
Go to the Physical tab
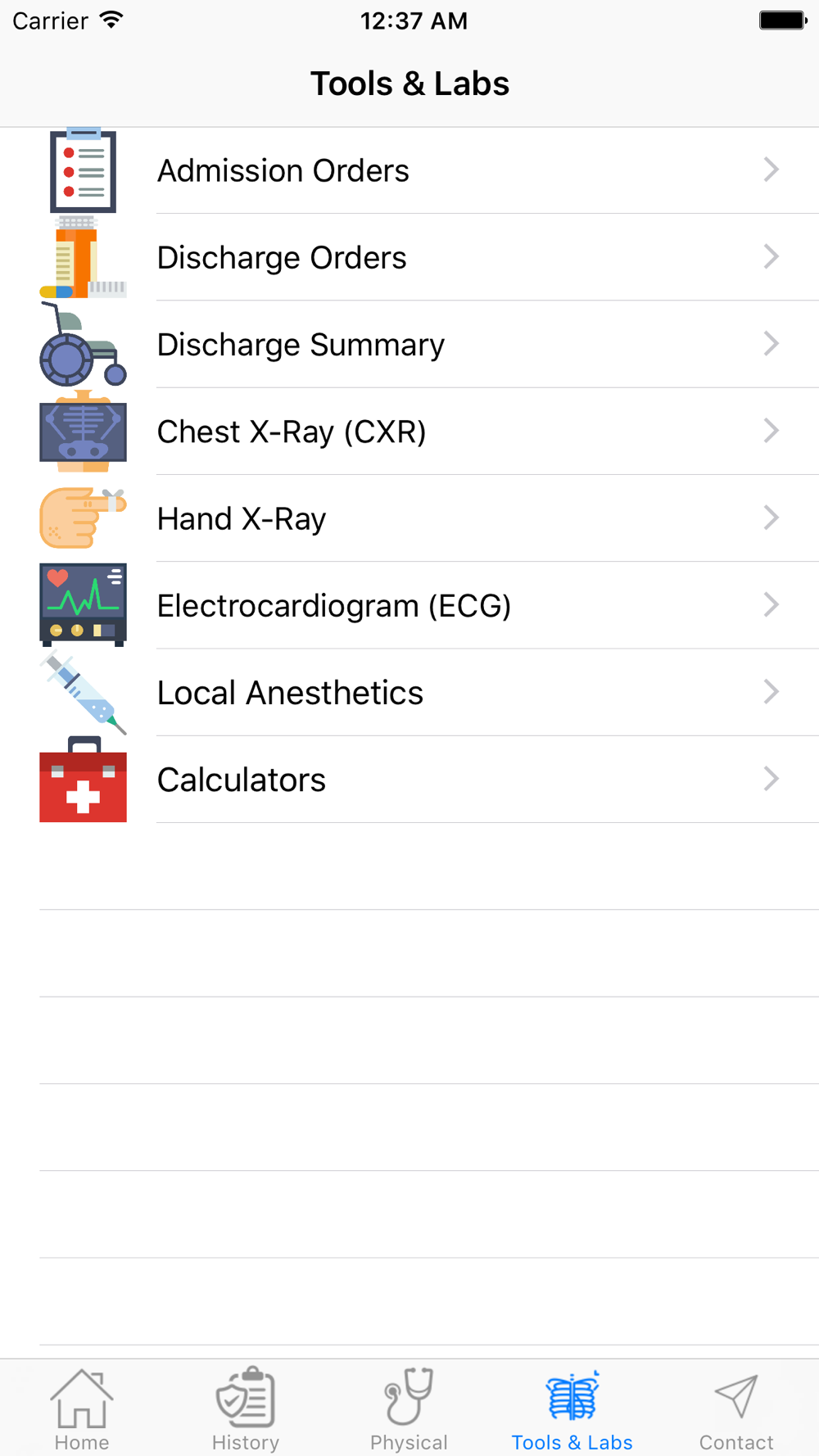pos(409,1409)
